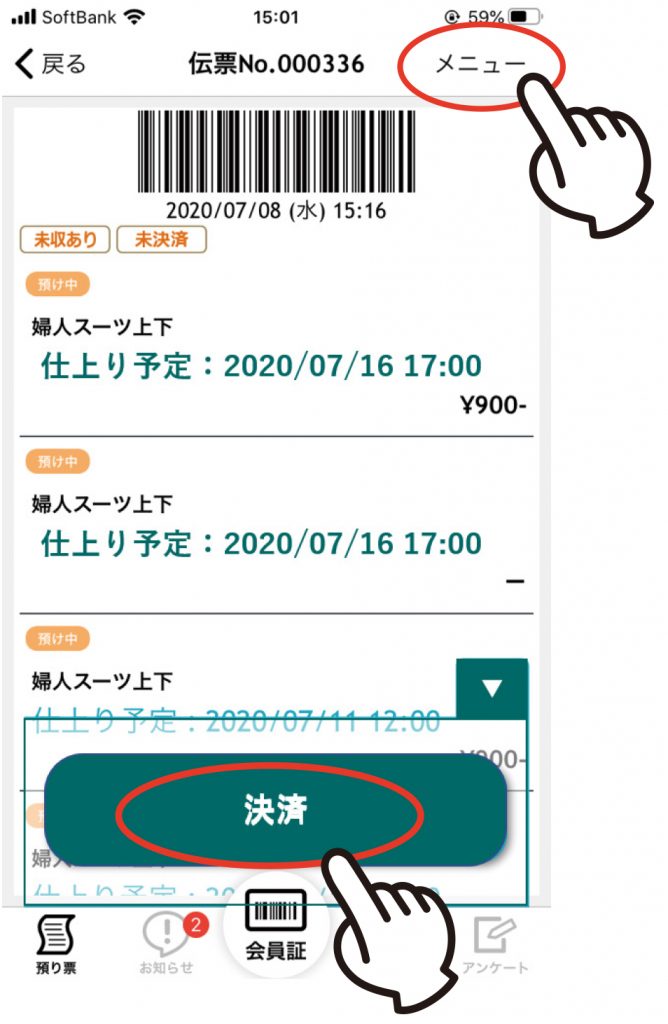Switch to the 預り票 tab

(x=57, y=945)
